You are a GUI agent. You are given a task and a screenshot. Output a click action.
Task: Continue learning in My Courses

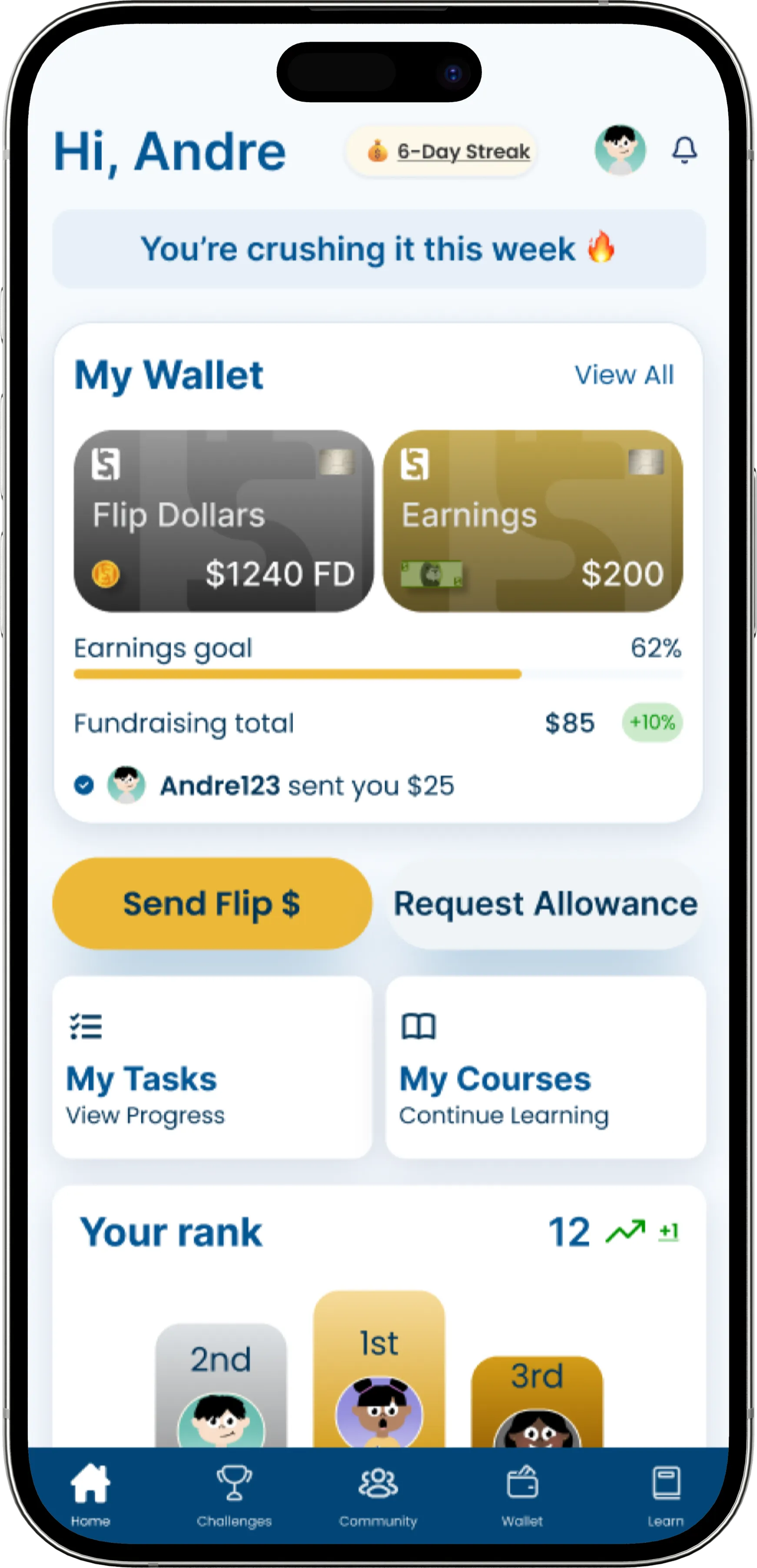545,1067
